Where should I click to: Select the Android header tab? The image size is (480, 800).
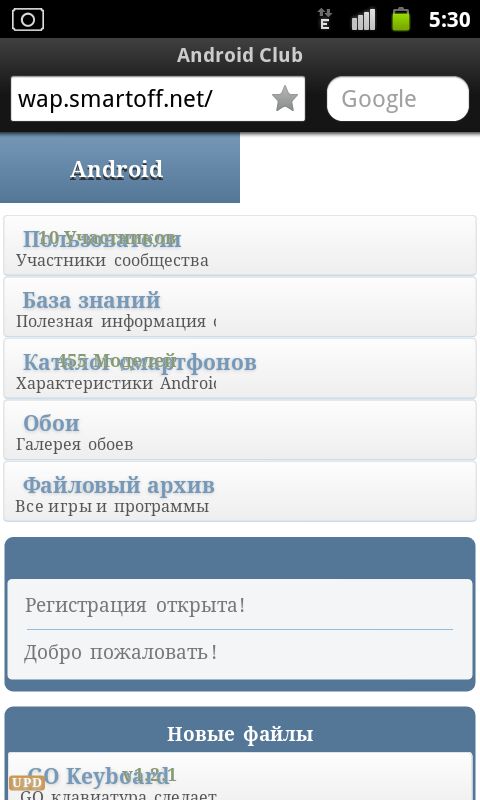tap(120, 168)
